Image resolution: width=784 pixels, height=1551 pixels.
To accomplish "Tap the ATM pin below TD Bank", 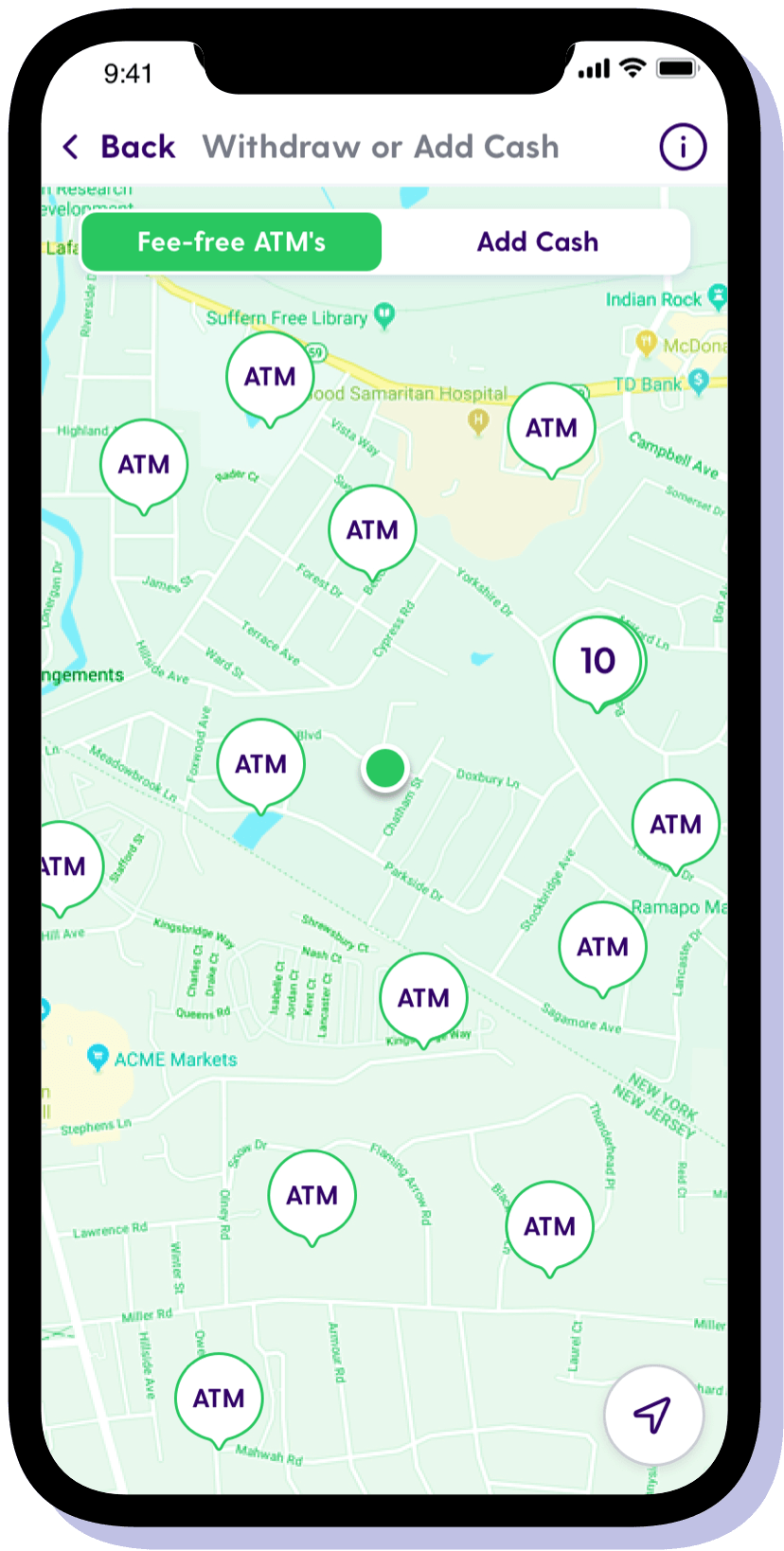I will pyautogui.click(x=551, y=428).
